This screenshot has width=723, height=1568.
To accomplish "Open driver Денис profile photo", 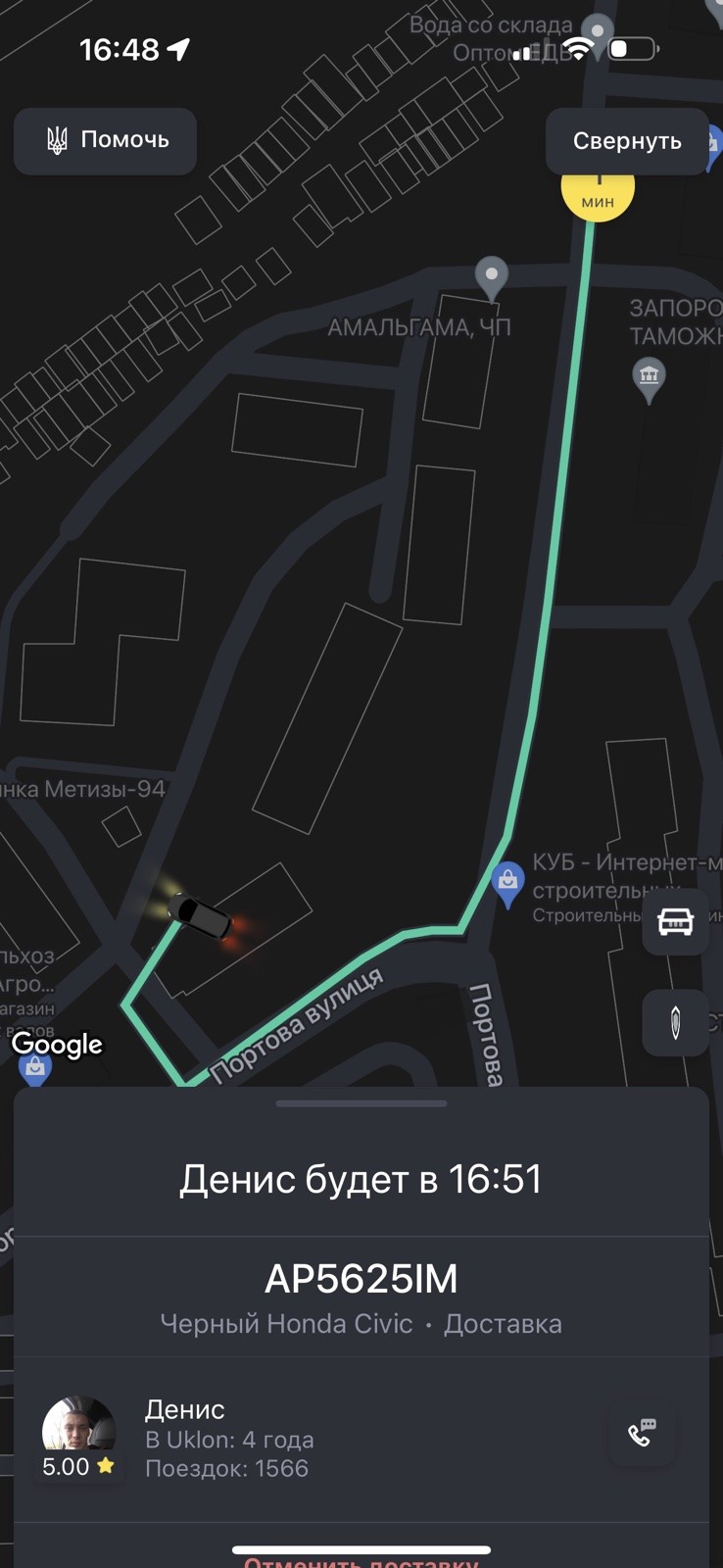I will point(77,1427).
